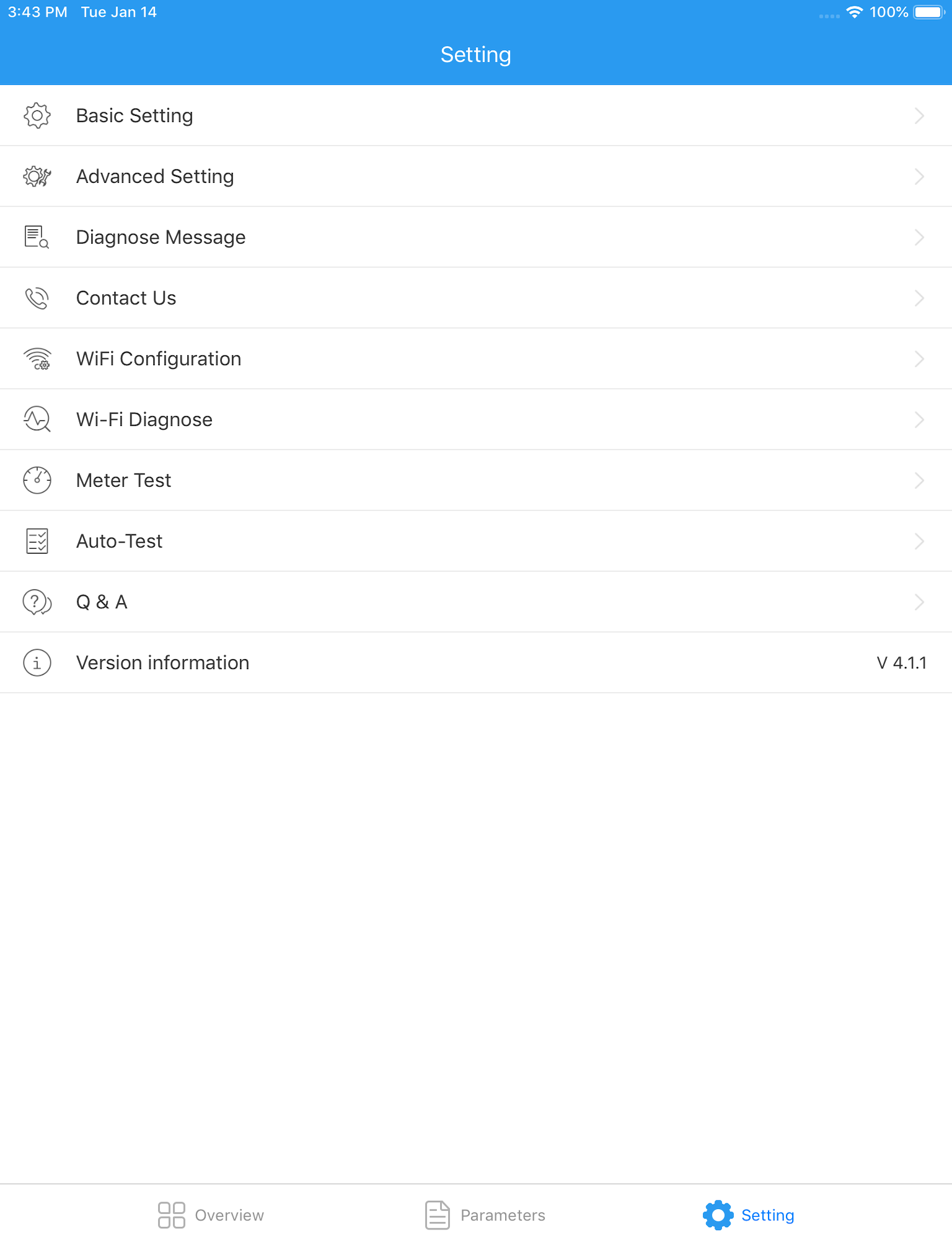
Task: Click the blue Setting gear icon
Action: [x=718, y=1213]
